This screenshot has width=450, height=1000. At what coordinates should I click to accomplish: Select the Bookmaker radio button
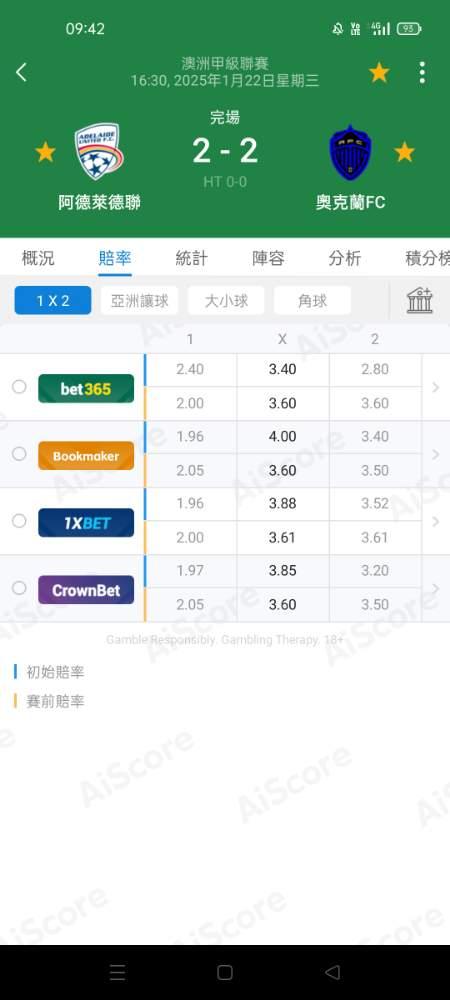point(19,453)
